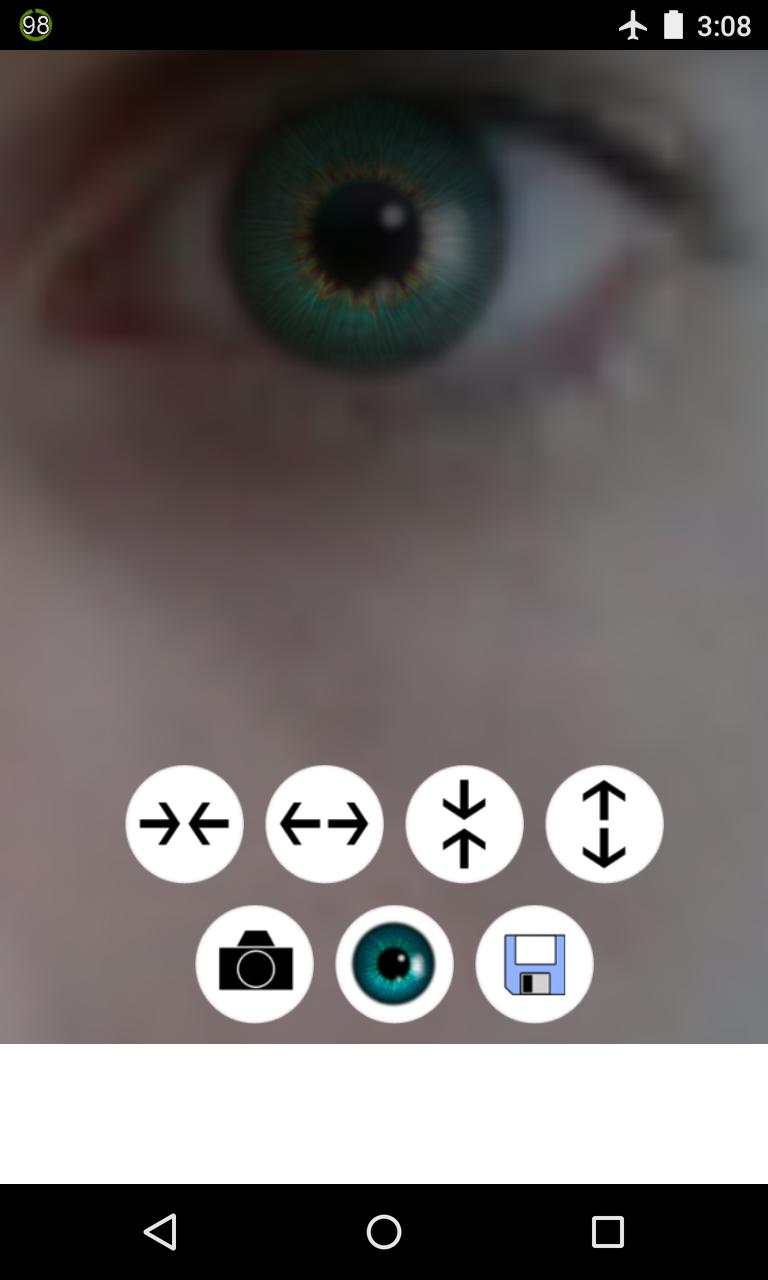This screenshot has width=768, height=1280.
Task: Save the edited image with floppy icon
Action: point(534,964)
